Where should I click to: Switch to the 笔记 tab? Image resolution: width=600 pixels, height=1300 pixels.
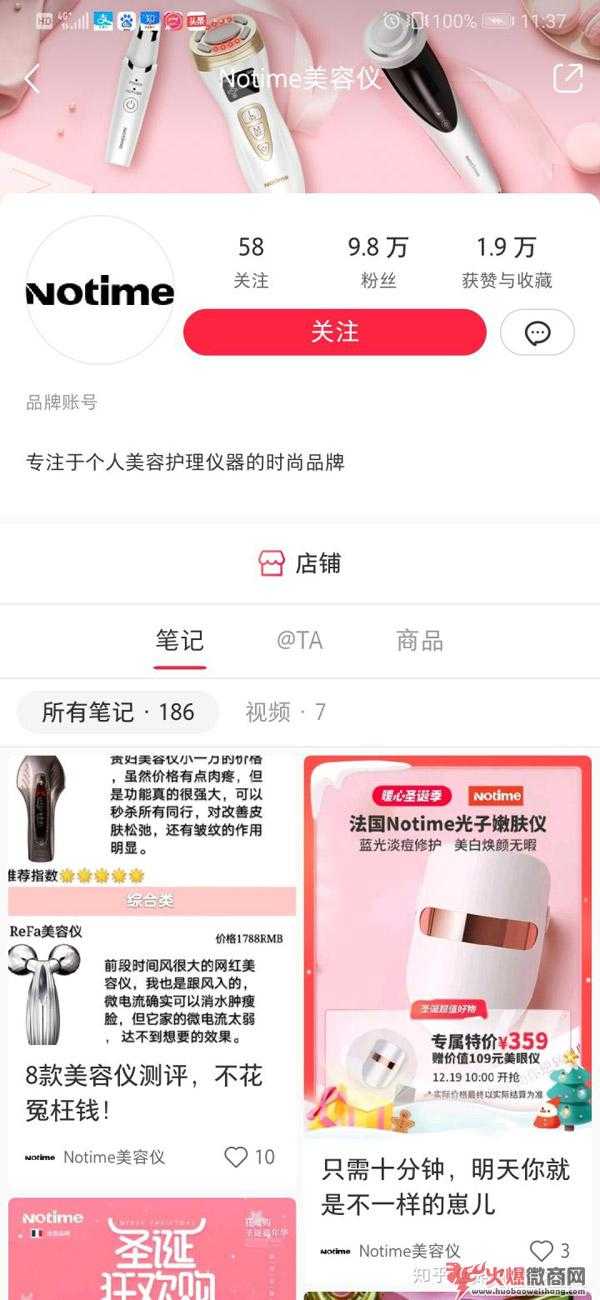click(180, 640)
